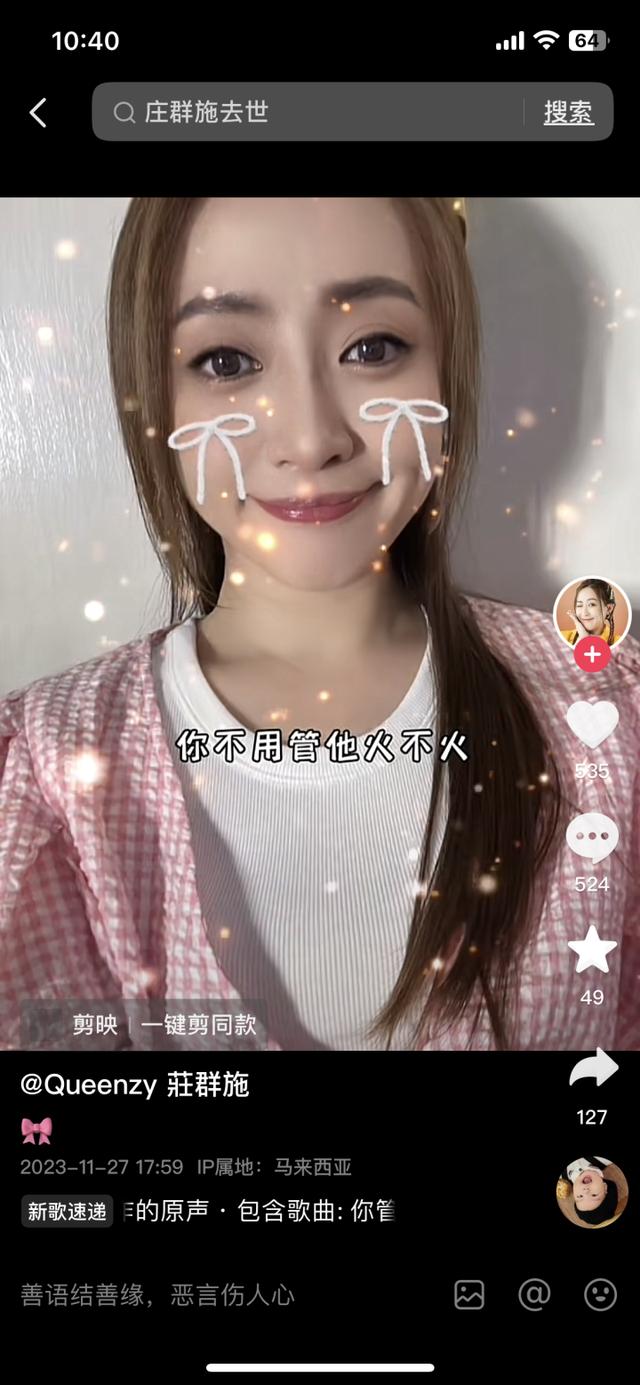This screenshot has width=640, height=1385.
Task: Open the comments bubble icon
Action: point(592,838)
